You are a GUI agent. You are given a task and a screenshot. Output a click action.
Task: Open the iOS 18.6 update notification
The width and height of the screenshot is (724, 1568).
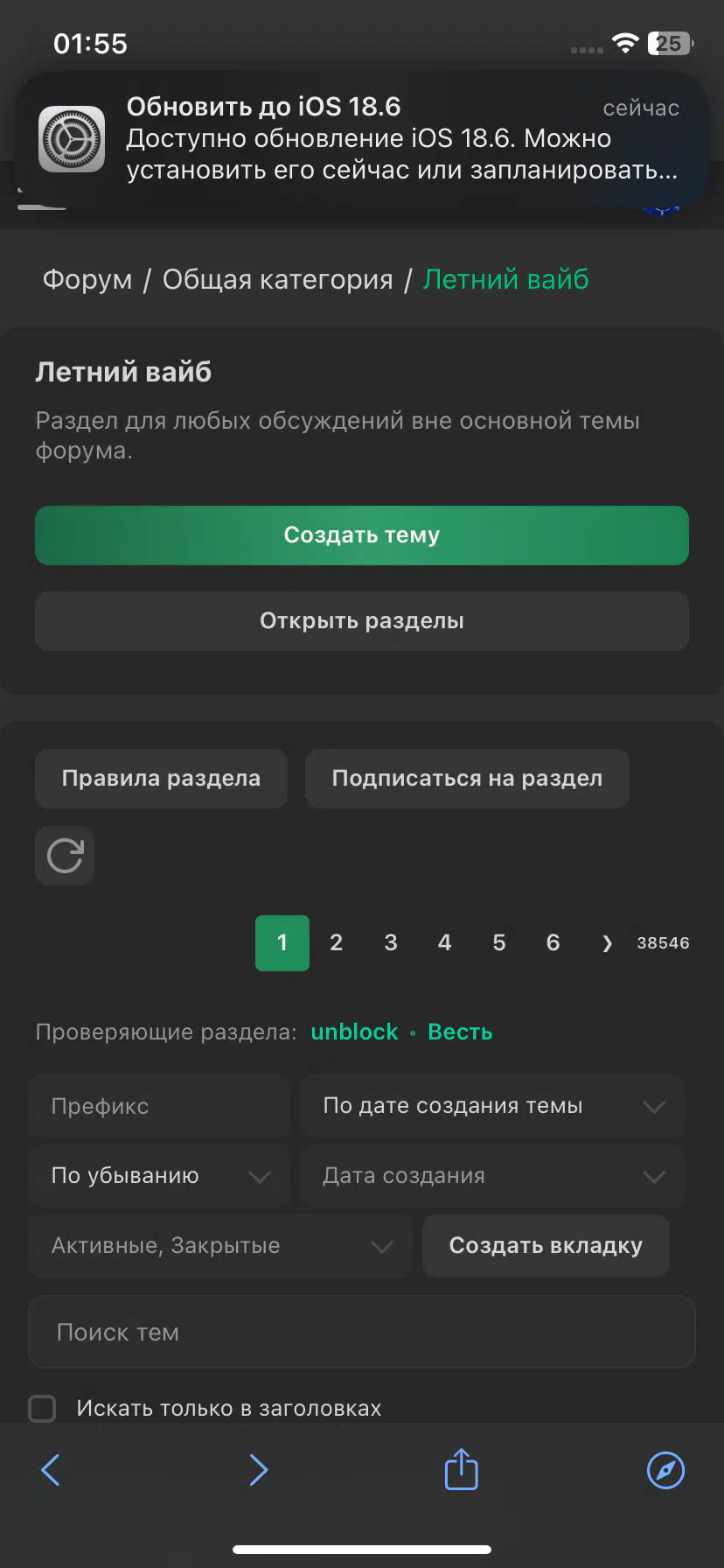click(x=362, y=140)
